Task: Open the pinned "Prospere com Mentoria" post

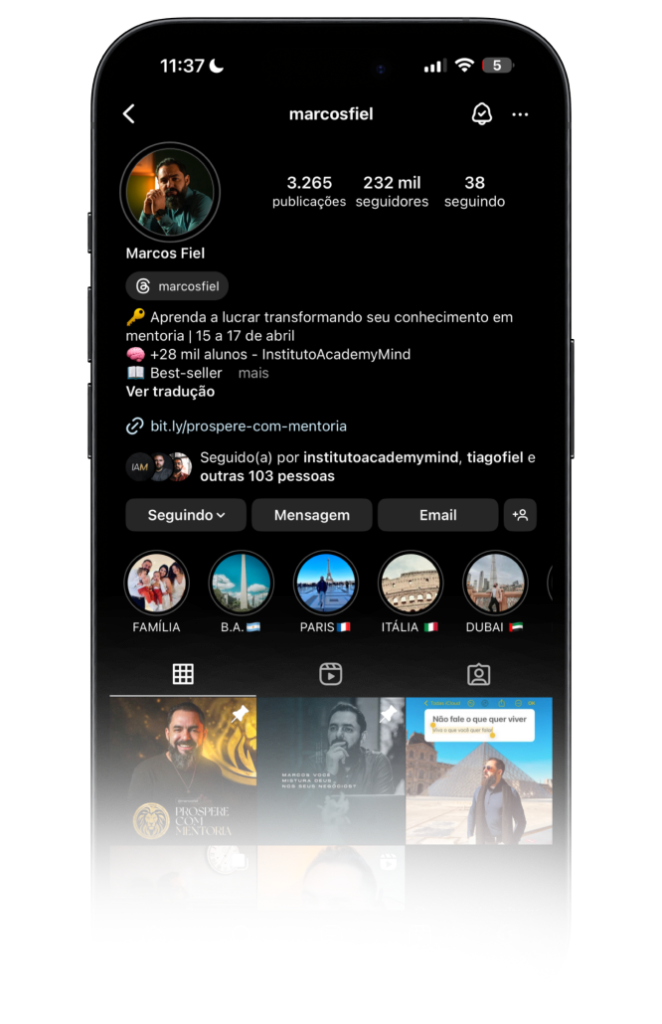Action: (x=183, y=770)
